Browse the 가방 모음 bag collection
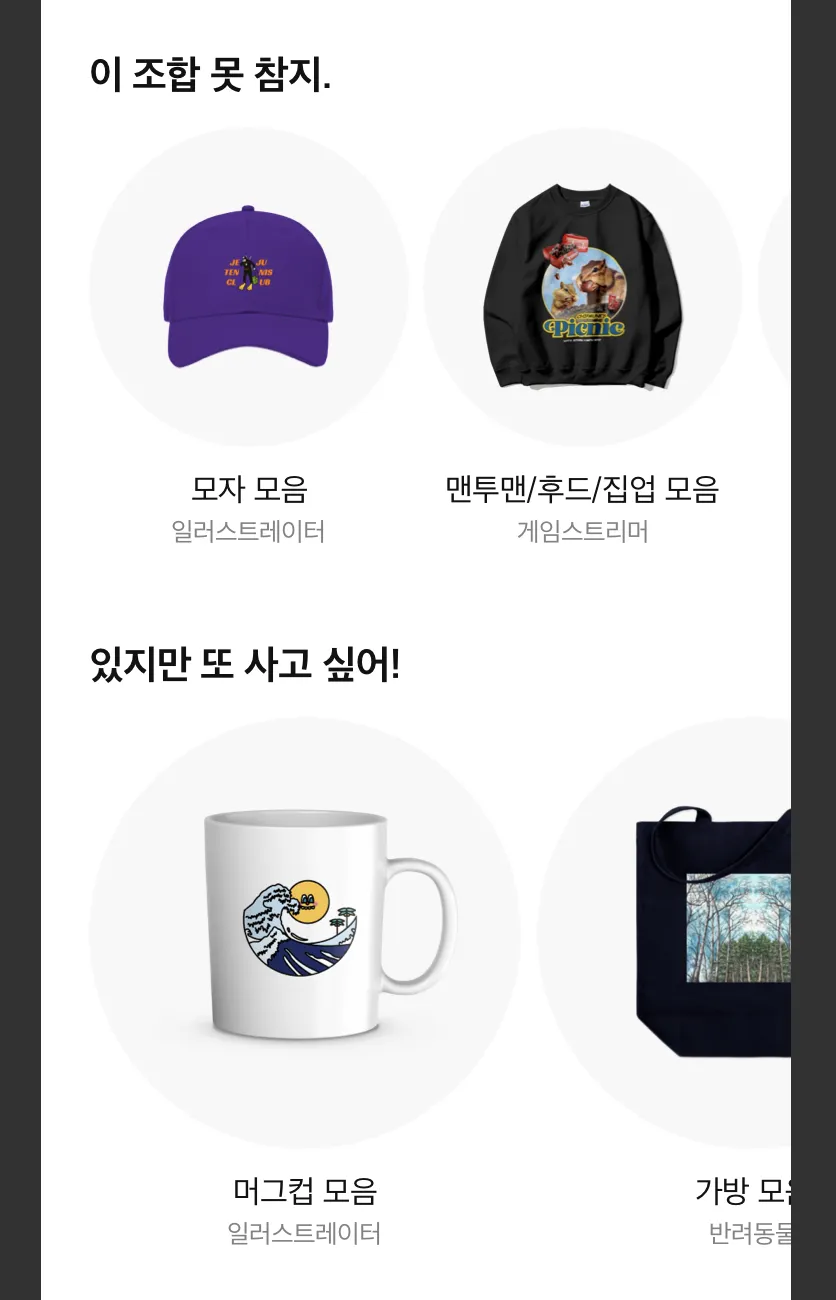Image resolution: width=836 pixels, height=1300 pixels. (x=700, y=932)
